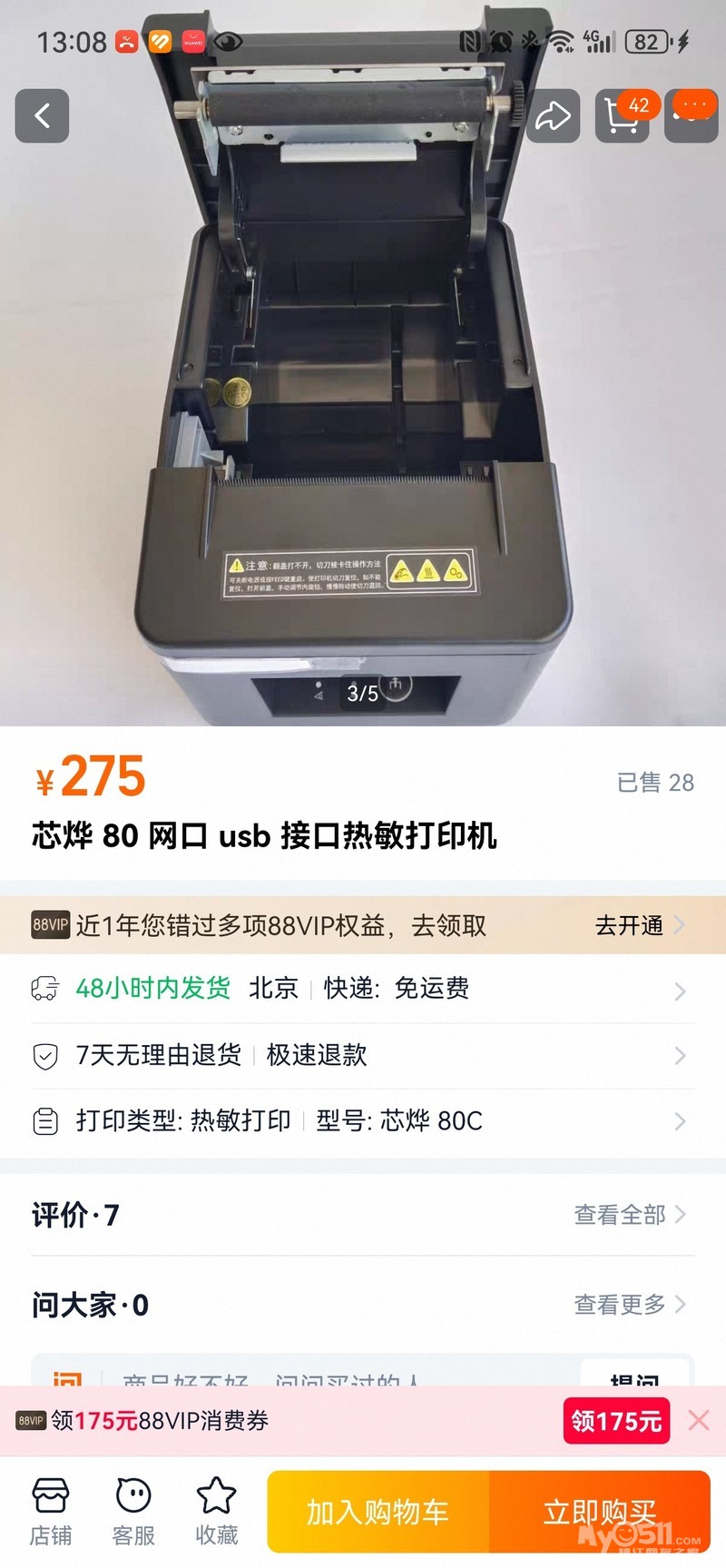Claim coupon via 领175元 button
Screen dimensions: 726x1568
tap(616, 1421)
